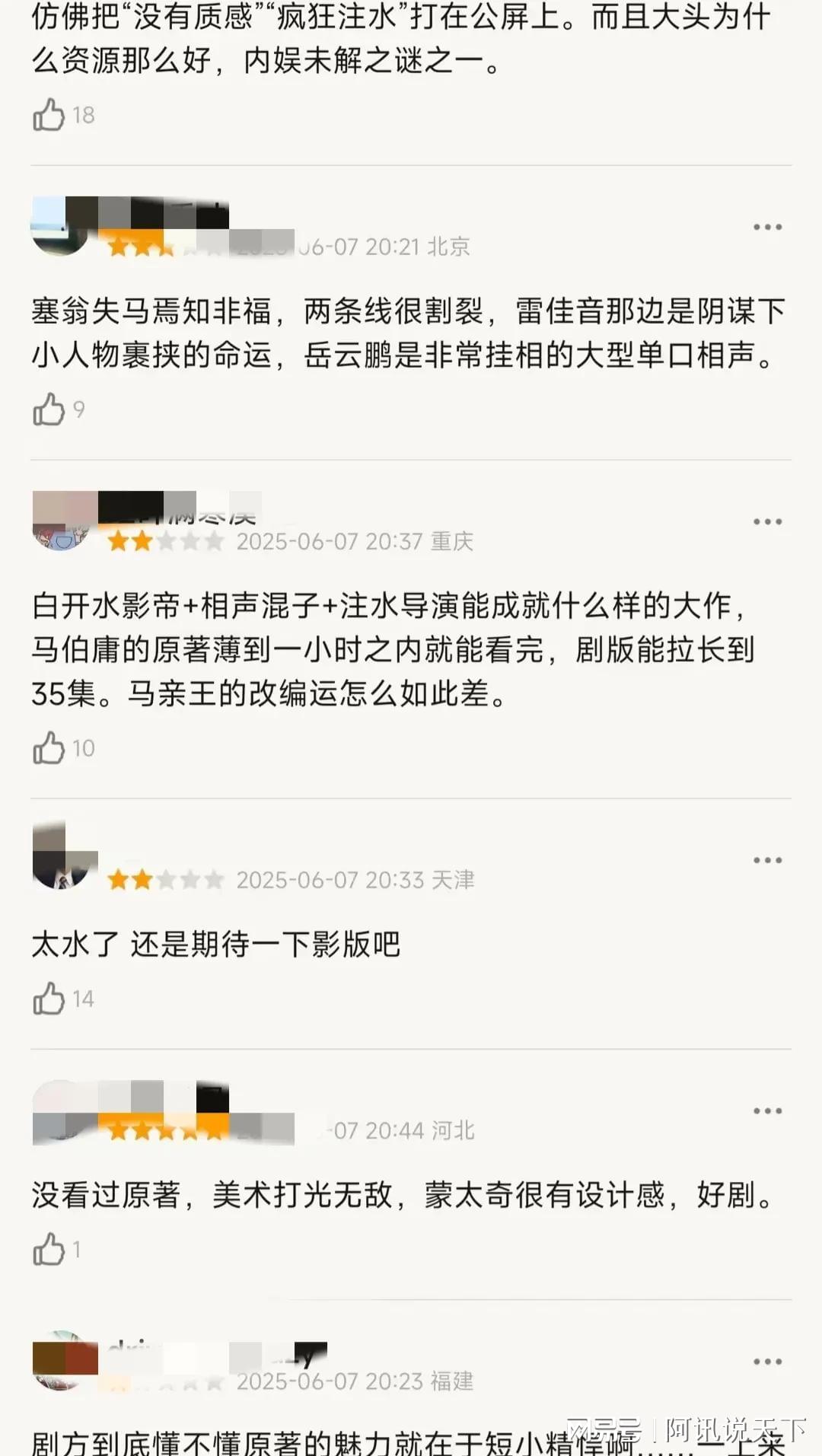Viewport: 822px width, 1456px height.
Task: Like the comment starting with 塞翁失马焉知非福
Action: (49, 410)
